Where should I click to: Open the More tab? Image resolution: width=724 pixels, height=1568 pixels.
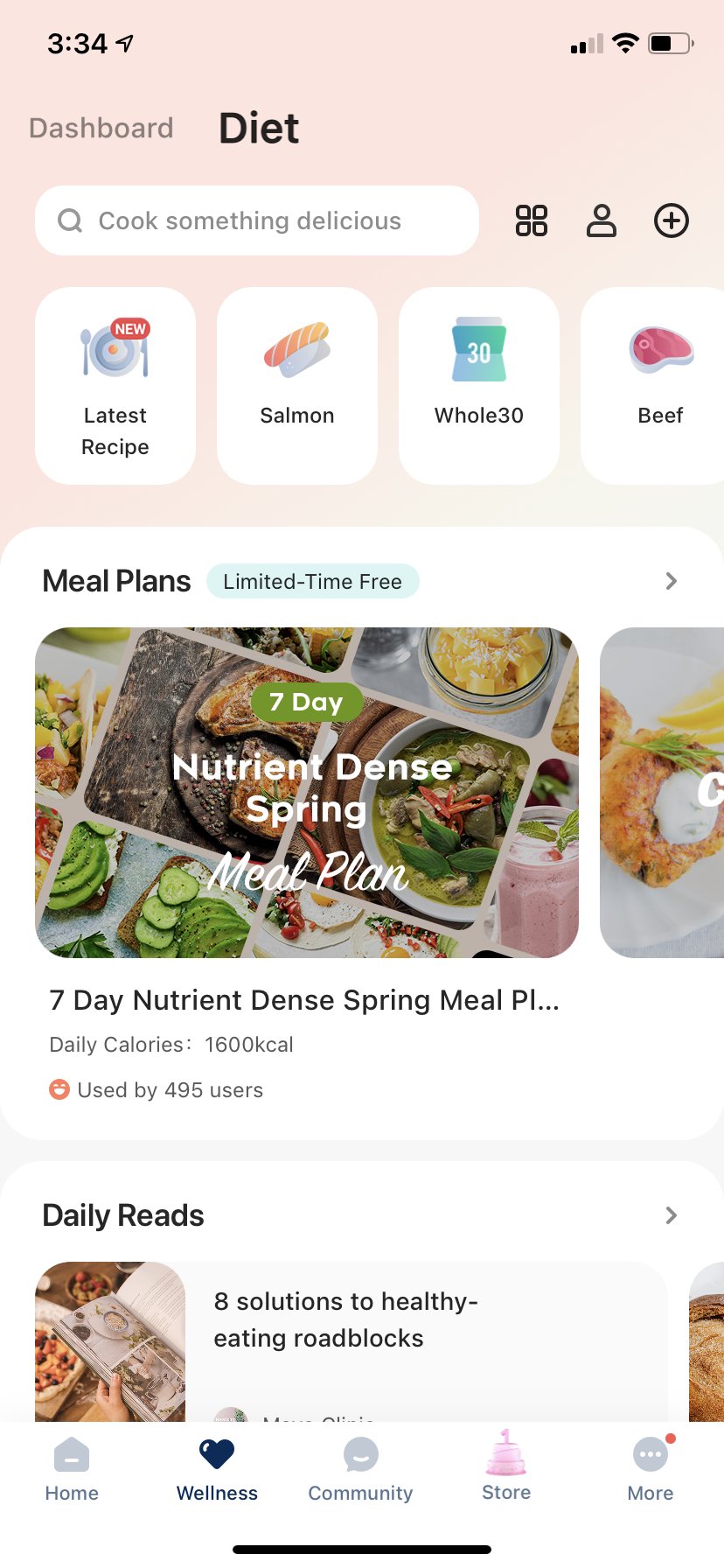pos(651,1470)
